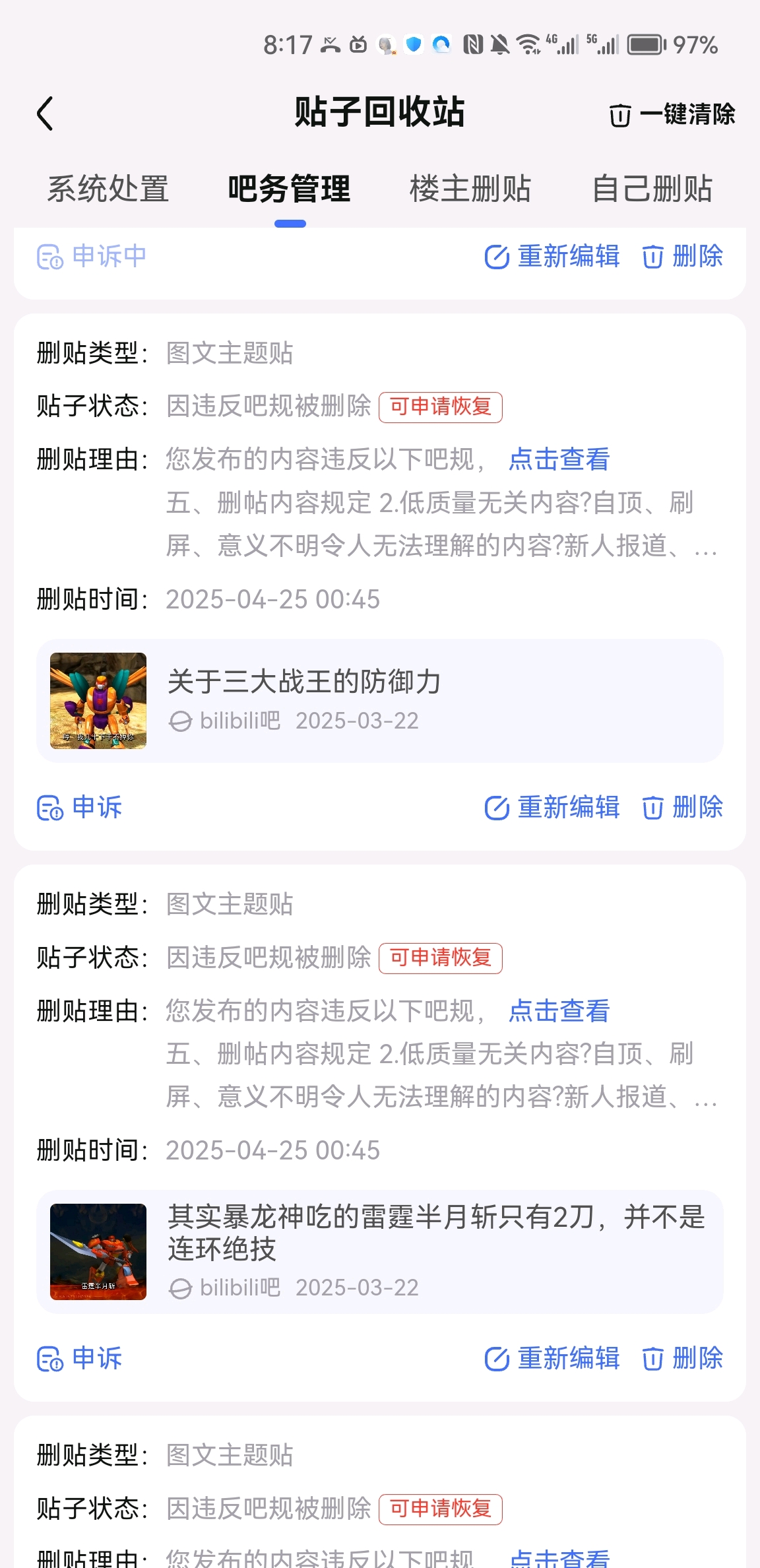Tap 点击查看 for the 雷霆半月斩 post
The width and height of the screenshot is (760, 1568).
pos(559,1011)
